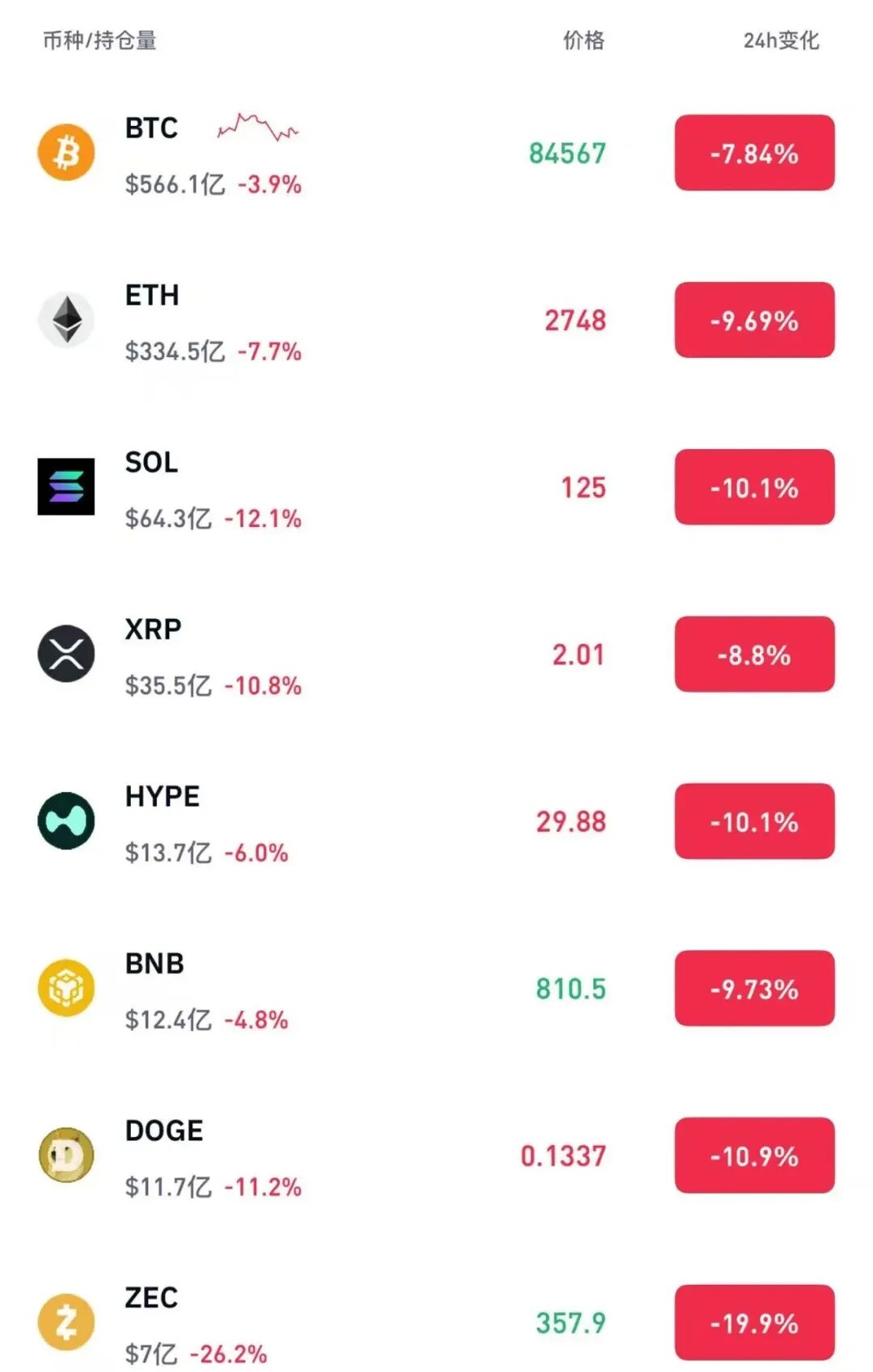Click the SOL Solana icon

click(66, 486)
